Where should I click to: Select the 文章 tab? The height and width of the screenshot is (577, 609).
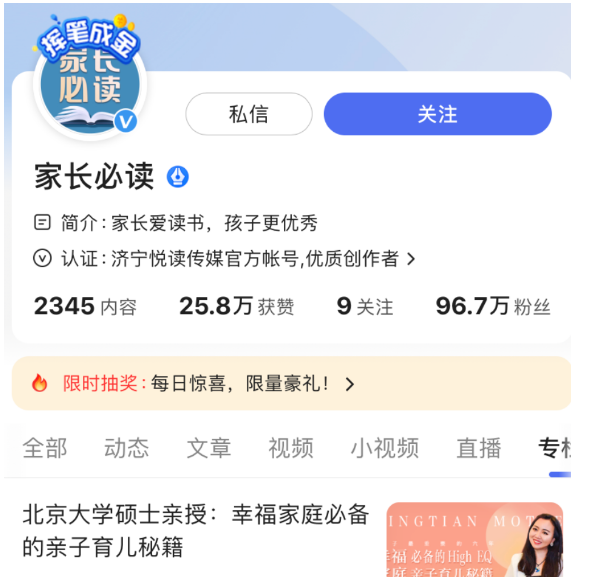[208, 448]
